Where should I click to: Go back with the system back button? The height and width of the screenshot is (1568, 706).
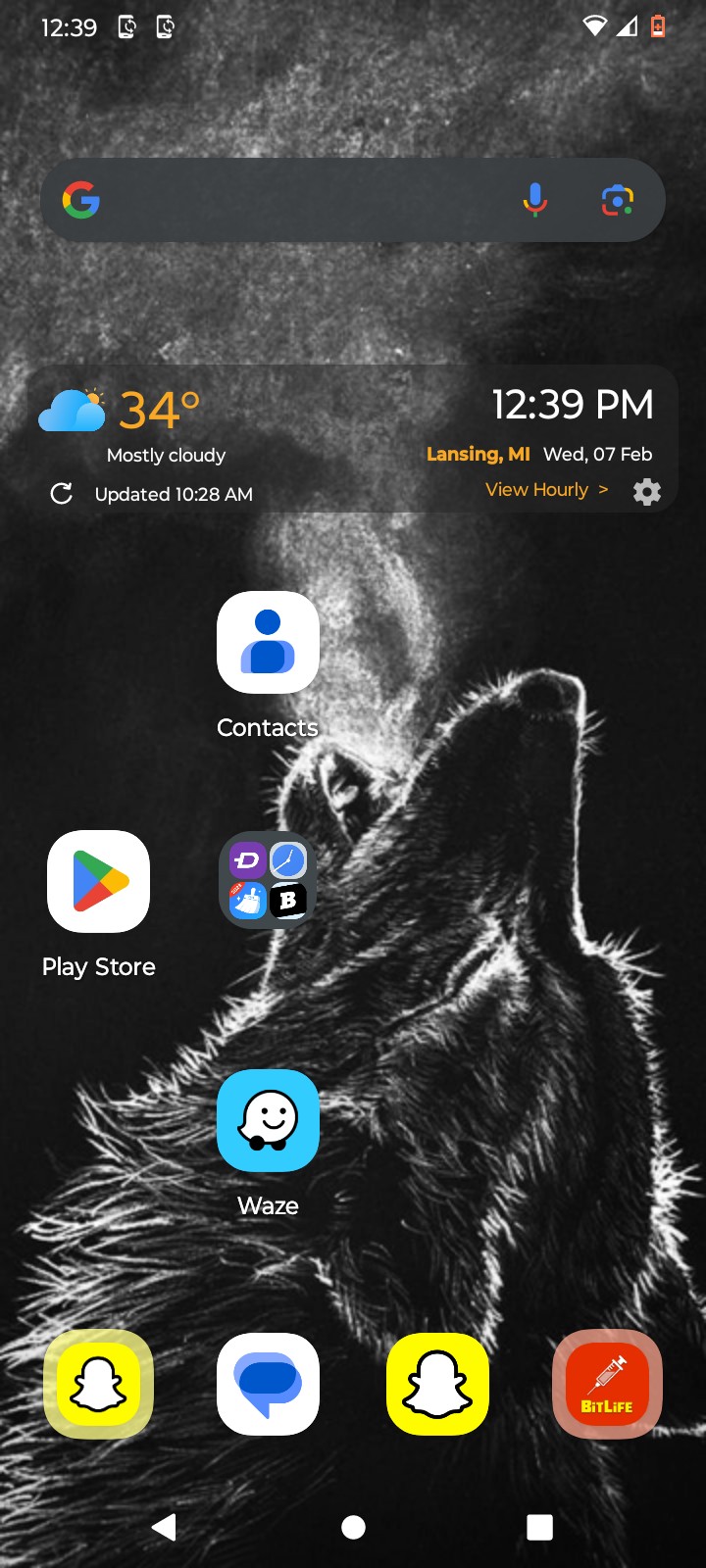pyautogui.click(x=165, y=1527)
